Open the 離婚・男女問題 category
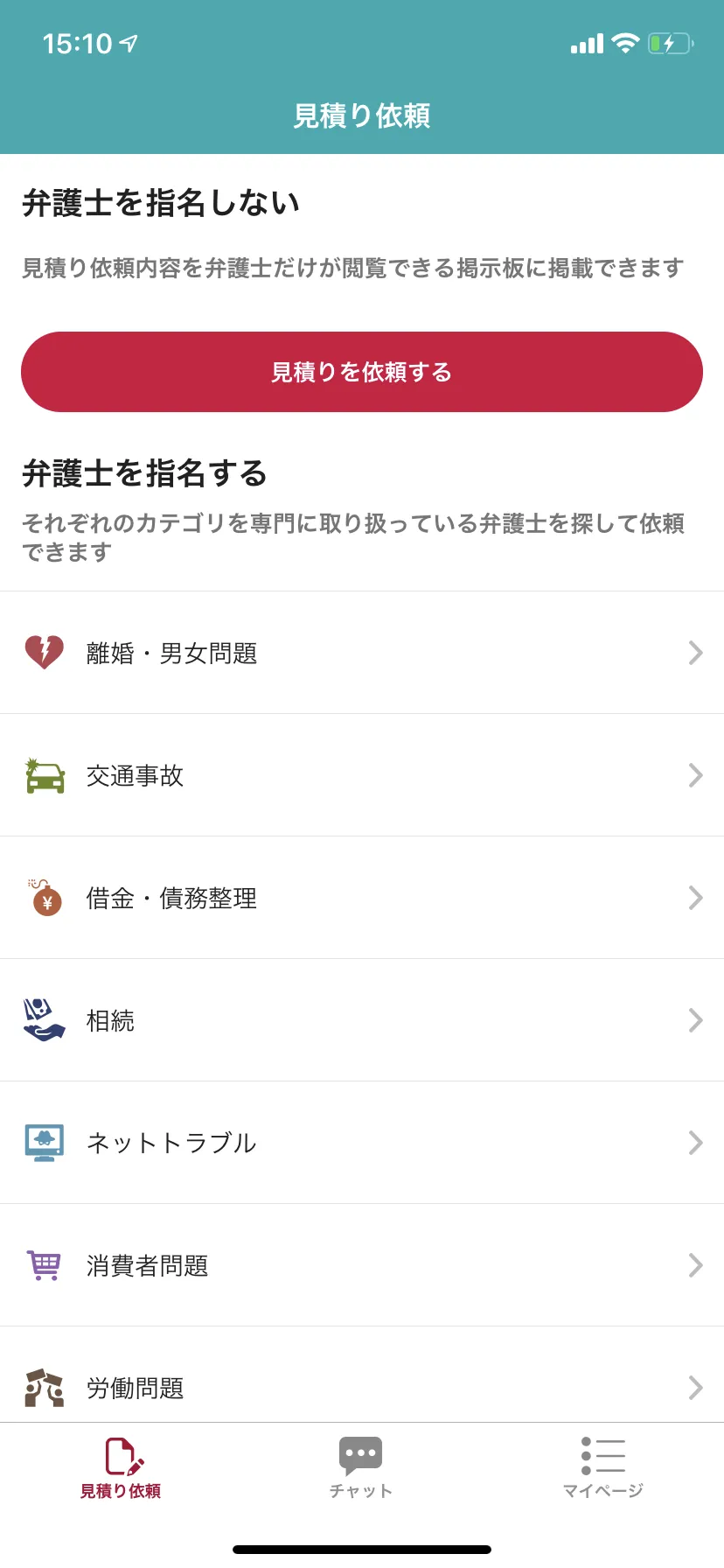The width and height of the screenshot is (724, 1568). tap(362, 653)
